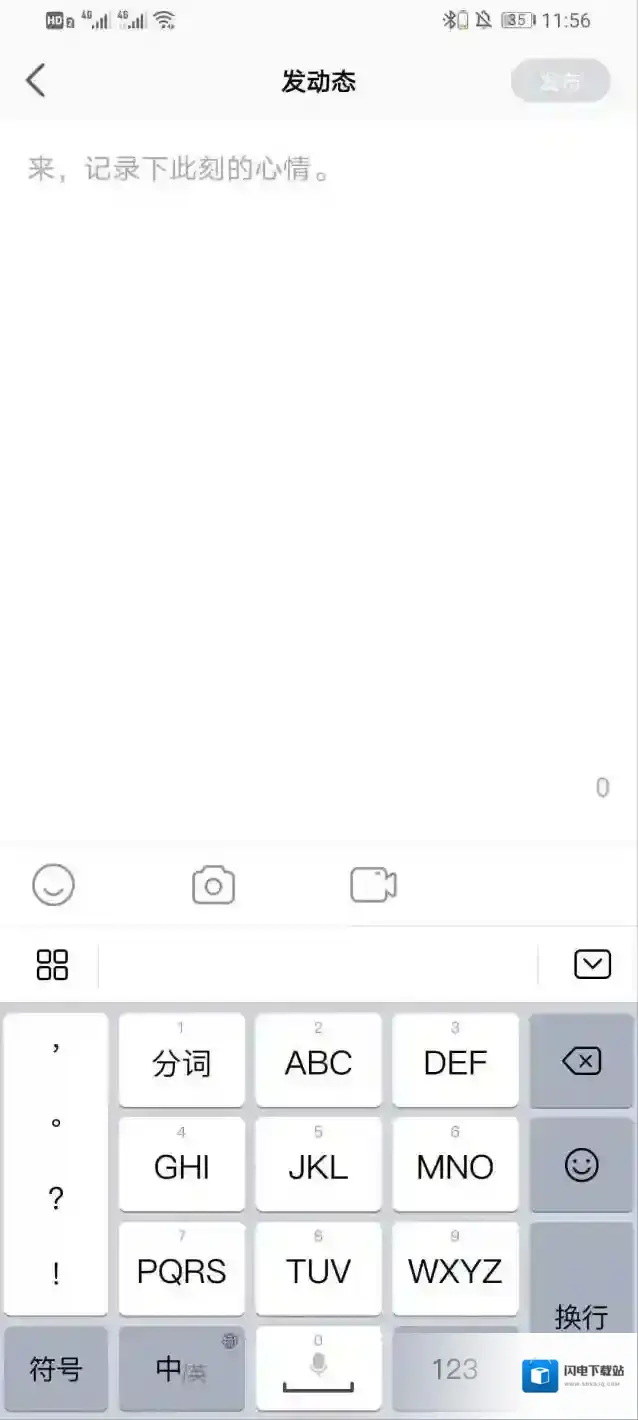Screen dimensions: 638x1420
Task: Tap the 符号 symbols key
Action: tap(56, 1368)
